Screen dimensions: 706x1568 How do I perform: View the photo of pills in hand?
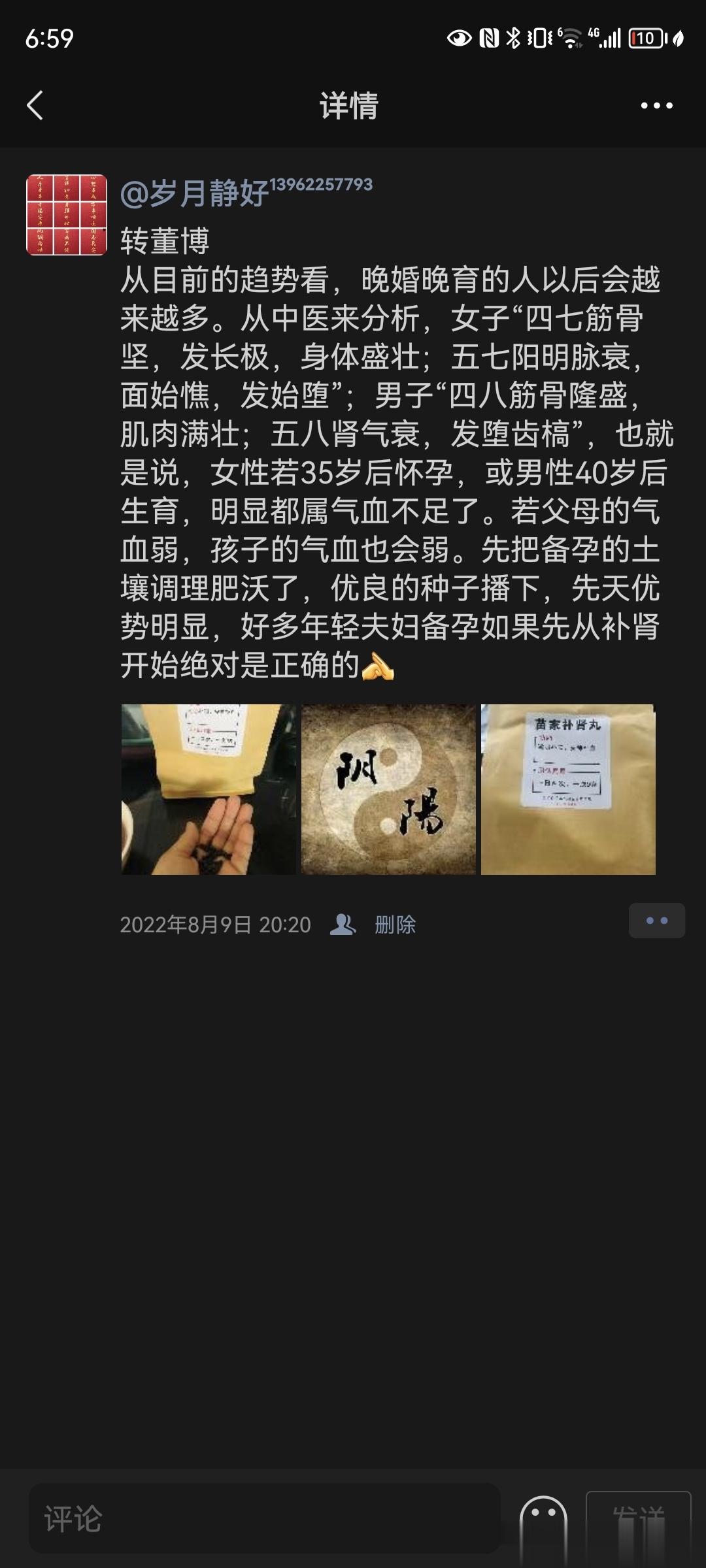coord(209,789)
